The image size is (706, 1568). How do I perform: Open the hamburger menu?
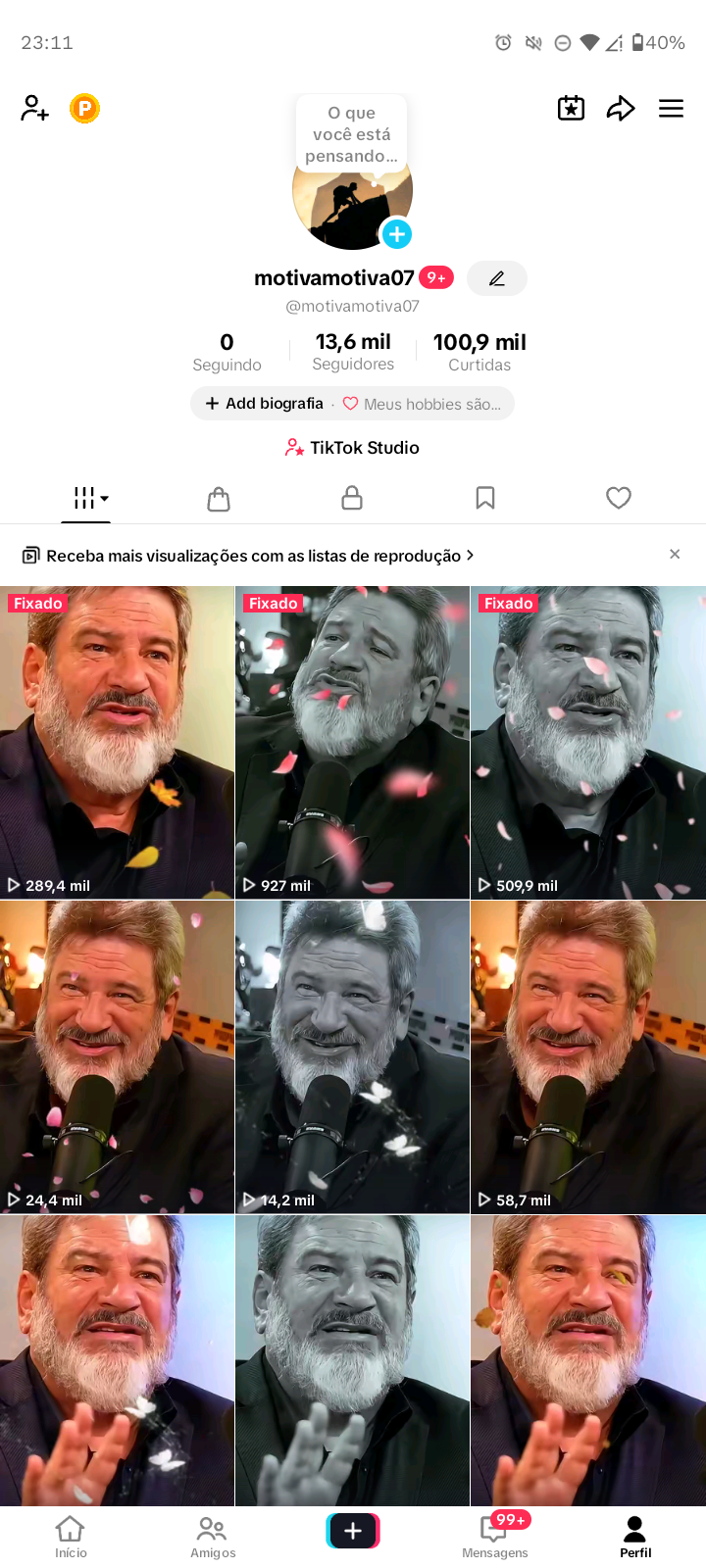(671, 108)
